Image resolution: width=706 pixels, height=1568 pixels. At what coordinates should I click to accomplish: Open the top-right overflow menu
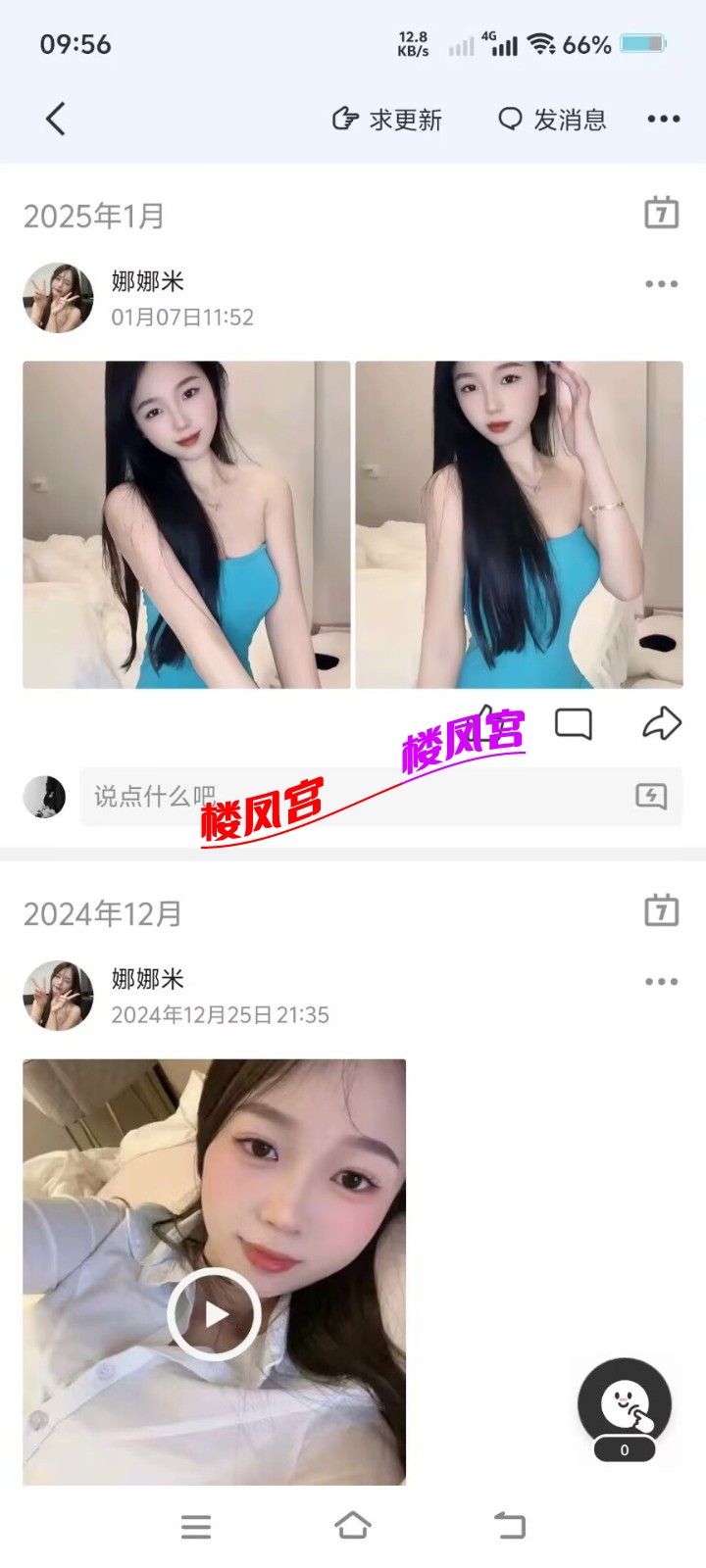click(664, 120)
